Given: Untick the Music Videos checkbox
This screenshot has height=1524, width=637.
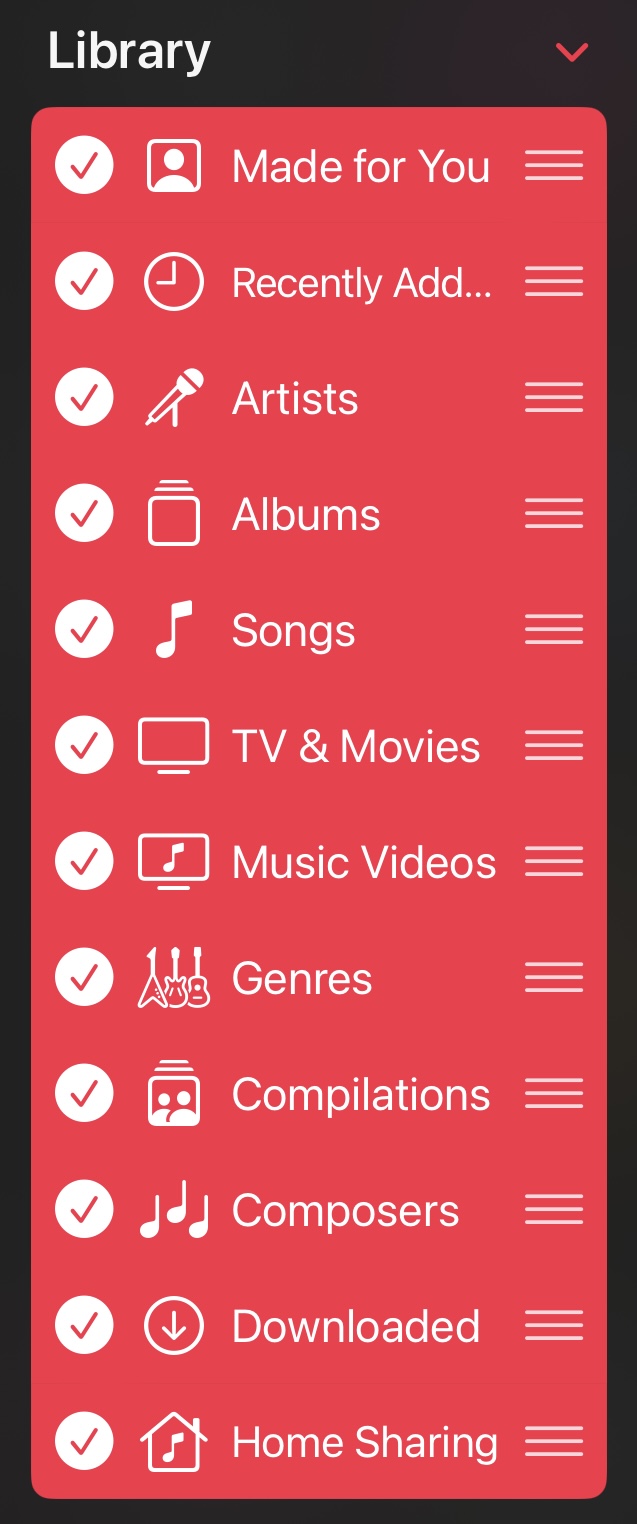Looking at the screenshot, I should pyautogui.click(x=84, y=862).
